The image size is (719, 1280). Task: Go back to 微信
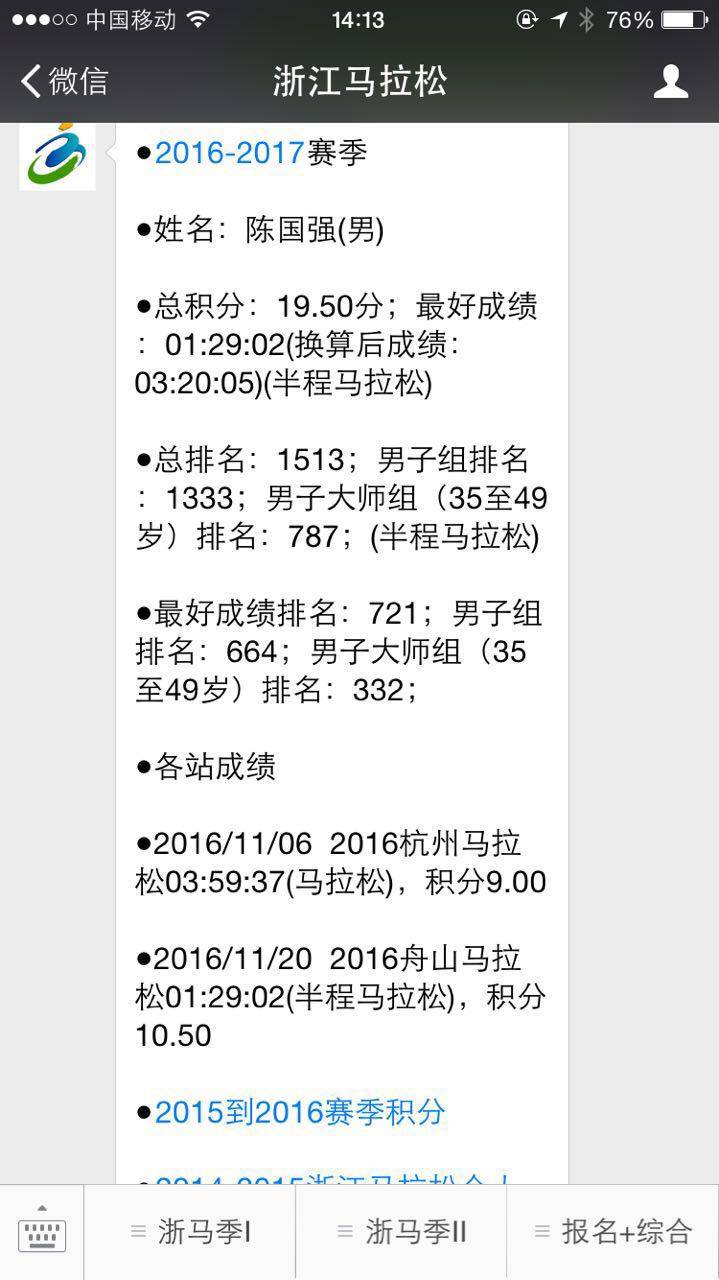(x=63, y=81)
